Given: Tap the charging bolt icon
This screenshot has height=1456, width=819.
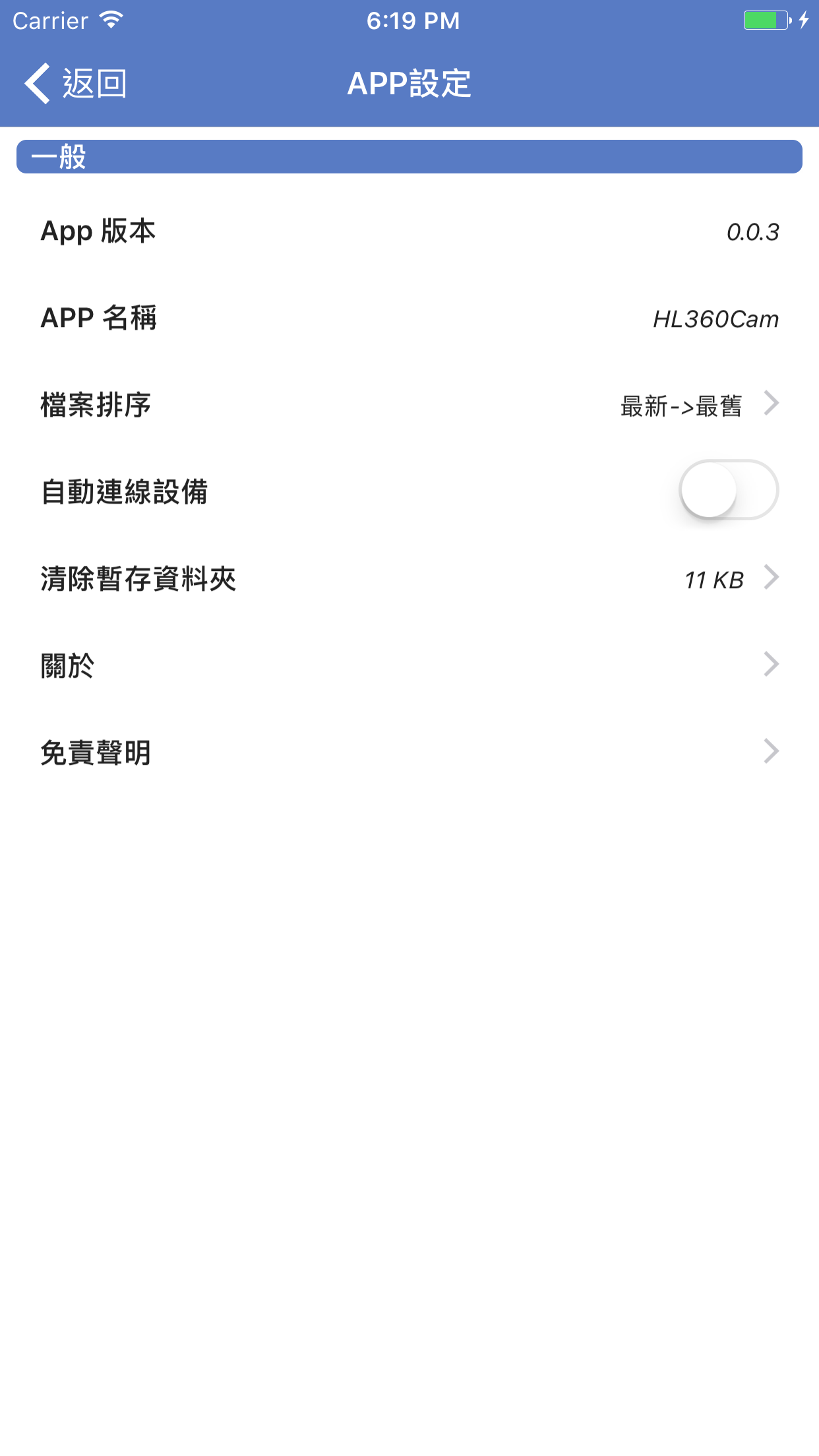Looking at the screenshot, I should point(803,20).
